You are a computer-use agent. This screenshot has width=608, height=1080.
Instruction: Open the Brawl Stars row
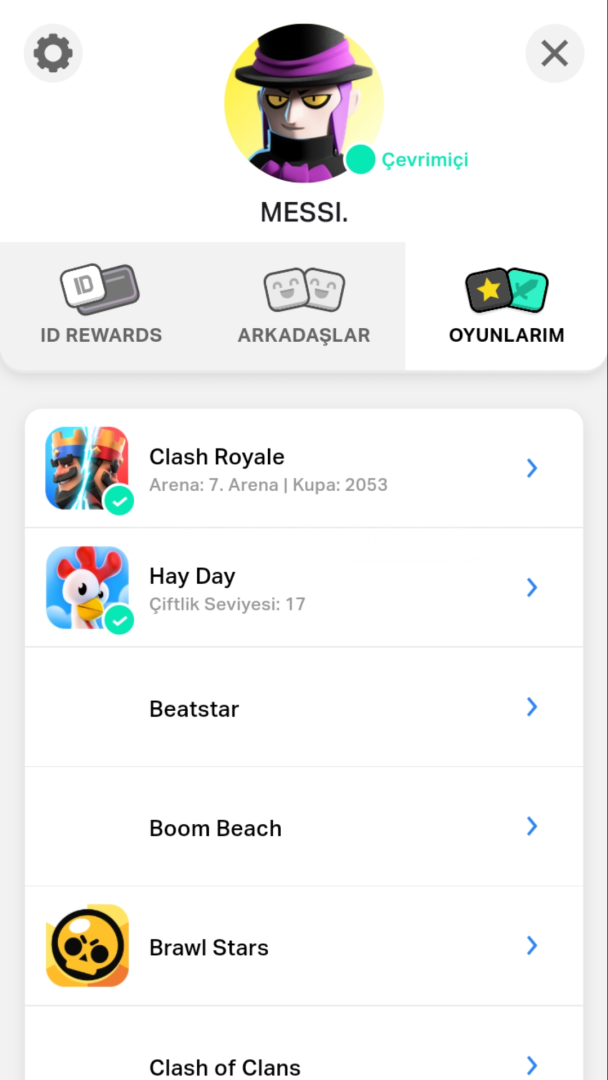pos(304,946)
